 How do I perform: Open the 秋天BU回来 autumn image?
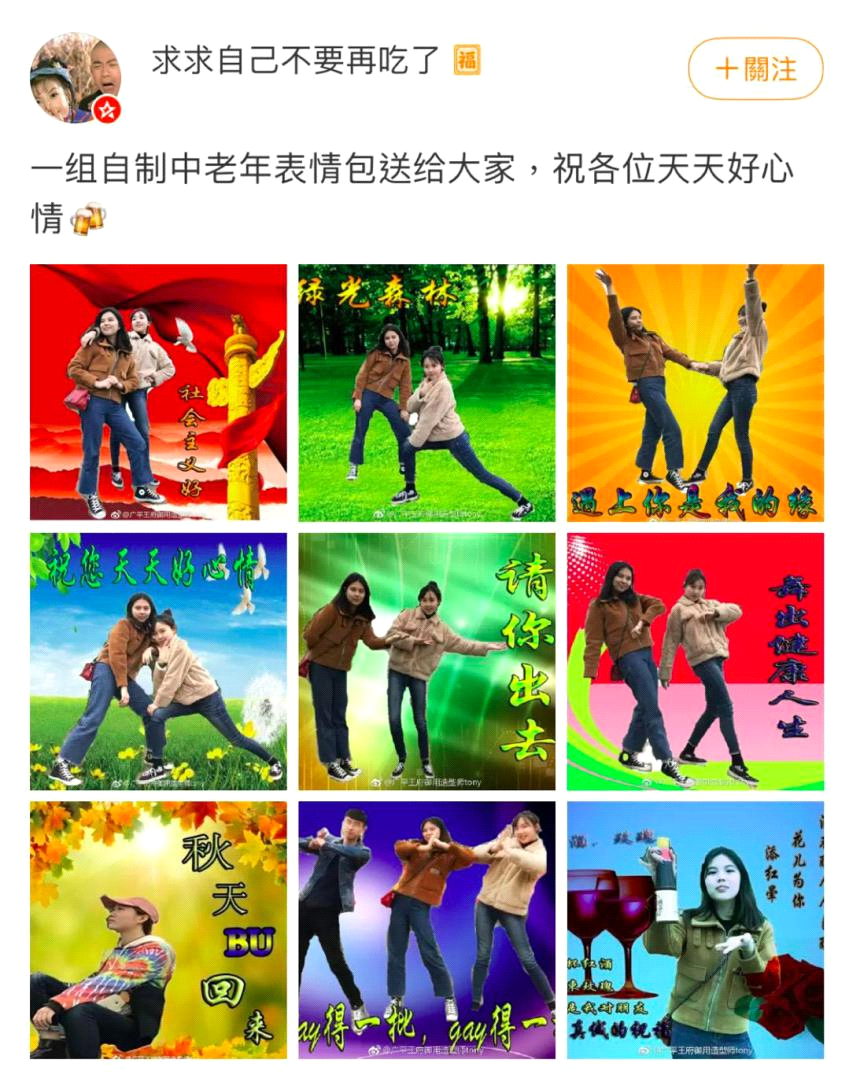coord(158,930)
